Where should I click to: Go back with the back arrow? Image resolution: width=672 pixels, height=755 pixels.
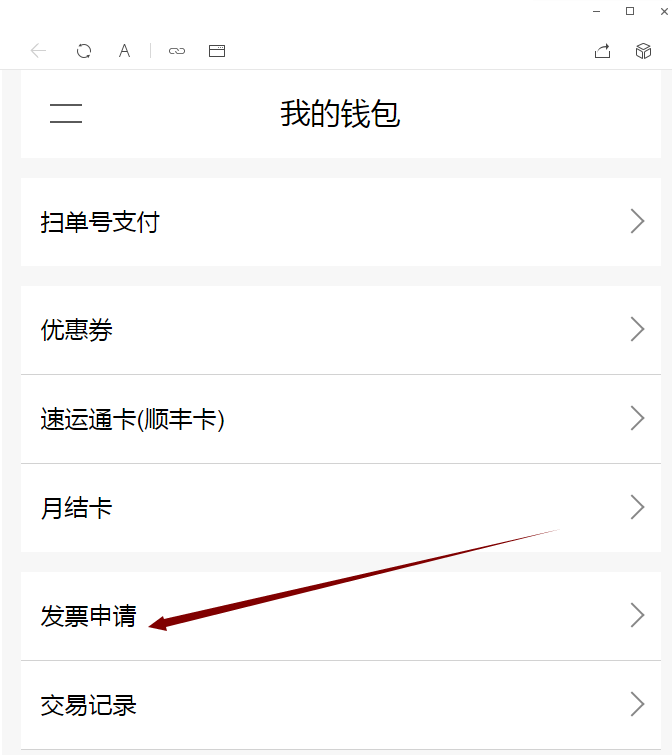(x=39, y=51)
